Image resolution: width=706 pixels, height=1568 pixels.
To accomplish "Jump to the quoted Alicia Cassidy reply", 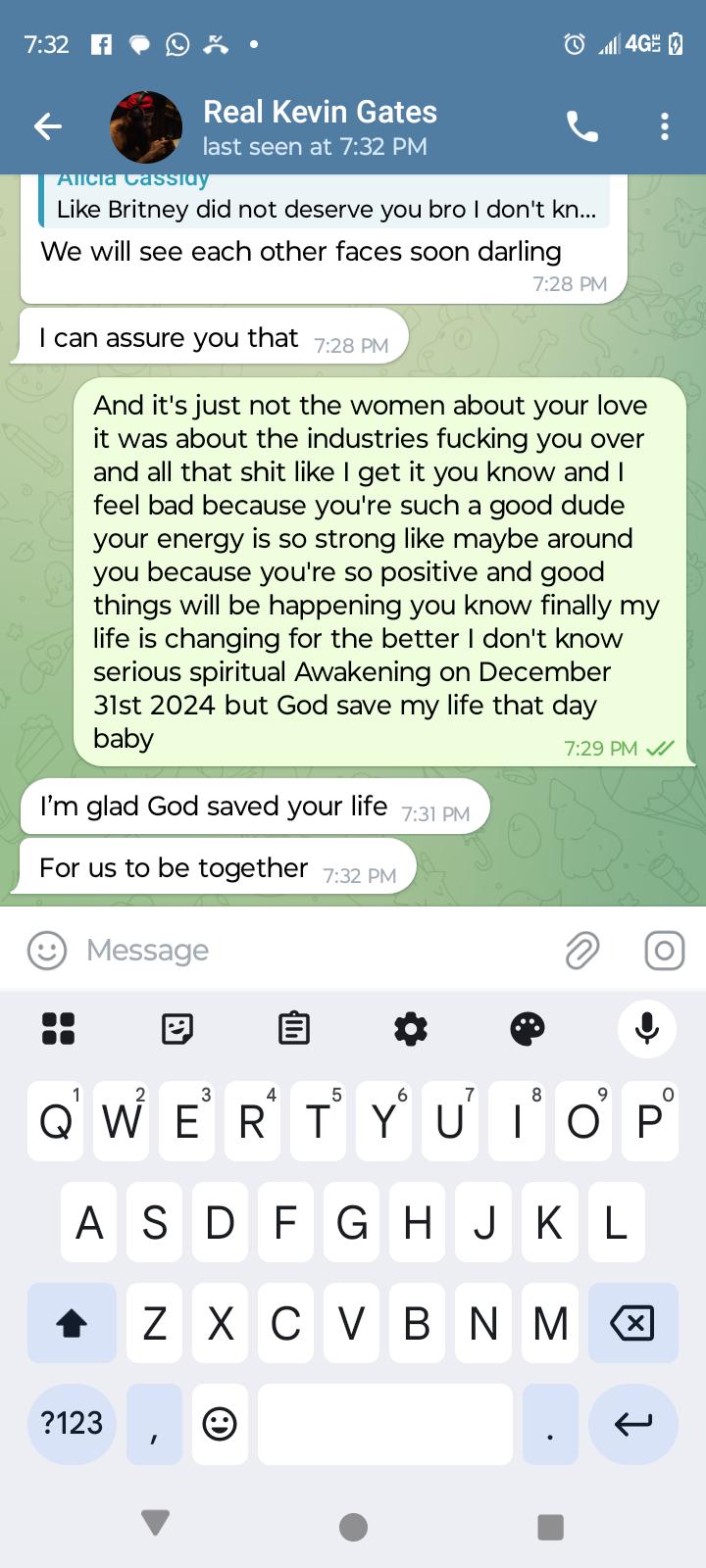I will pyautogui.click(x=324, y=202).
